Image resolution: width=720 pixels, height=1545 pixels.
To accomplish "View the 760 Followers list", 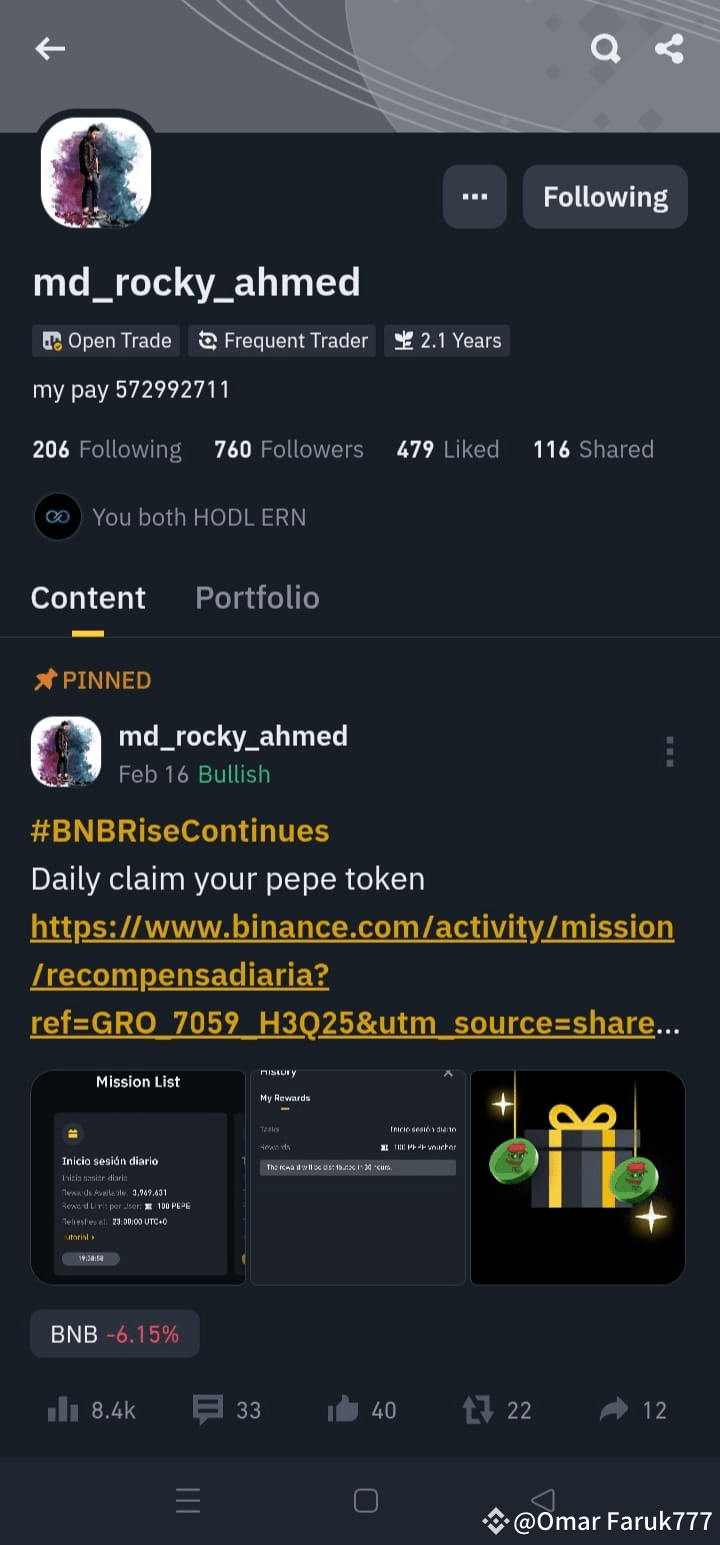I will [x=288, y=449].
